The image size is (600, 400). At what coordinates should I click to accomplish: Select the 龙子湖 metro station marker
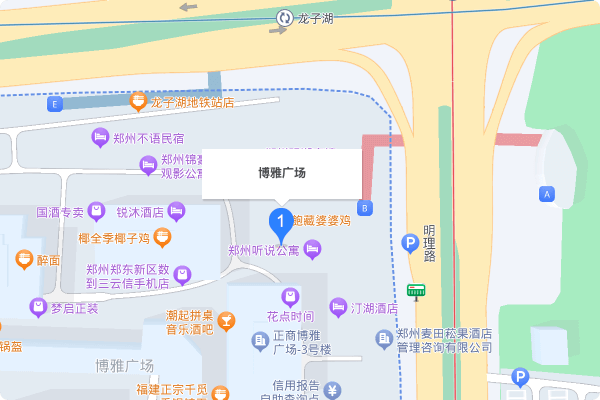click(286, 19)
